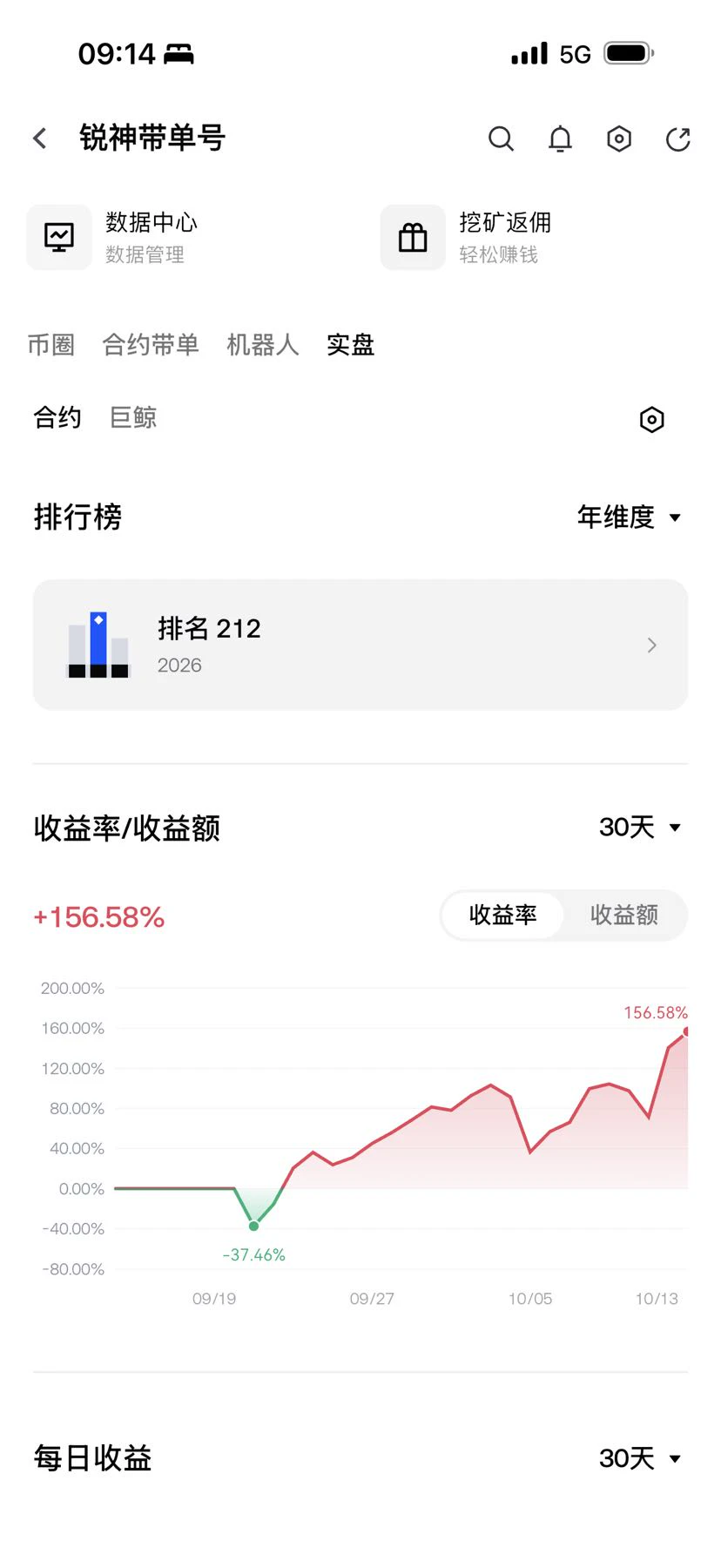
Task: Open the notifications bell
Action: tap(560, 139)
